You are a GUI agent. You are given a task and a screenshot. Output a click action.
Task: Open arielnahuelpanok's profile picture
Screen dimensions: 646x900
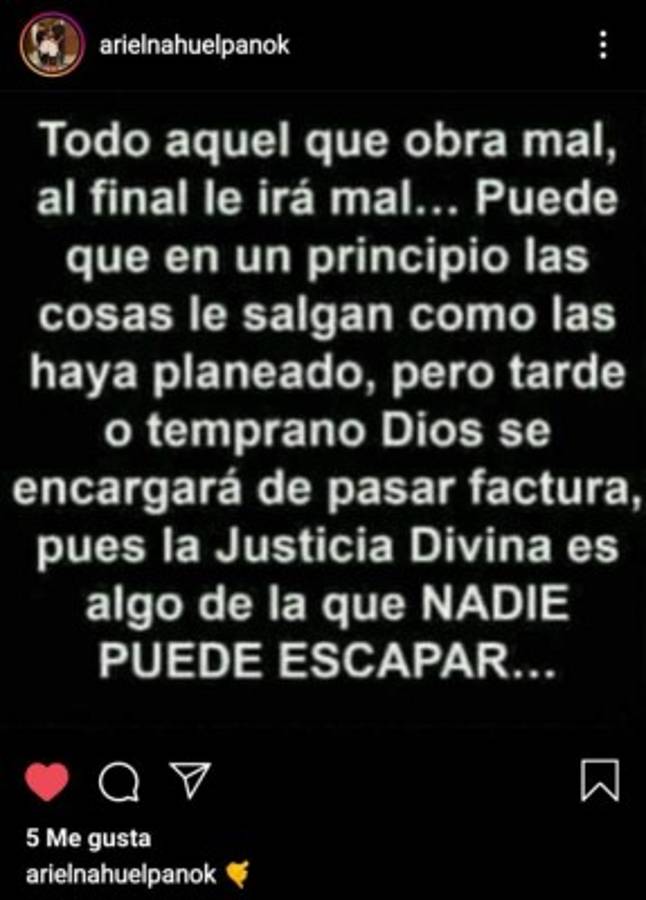51,45
